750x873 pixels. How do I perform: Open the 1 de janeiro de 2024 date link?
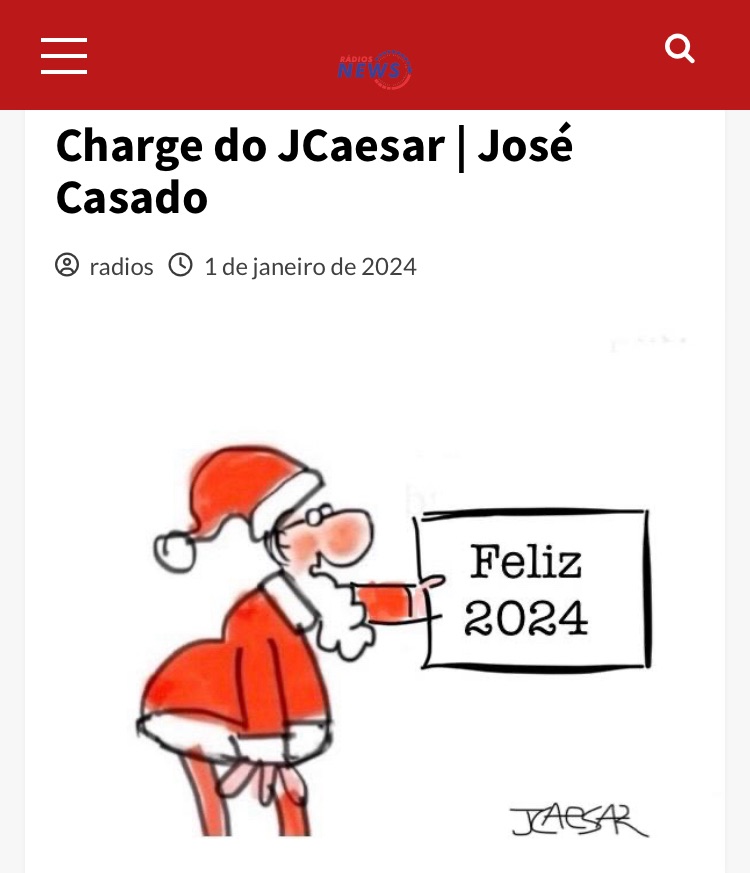pyautogui.click(x=309, y=267)
